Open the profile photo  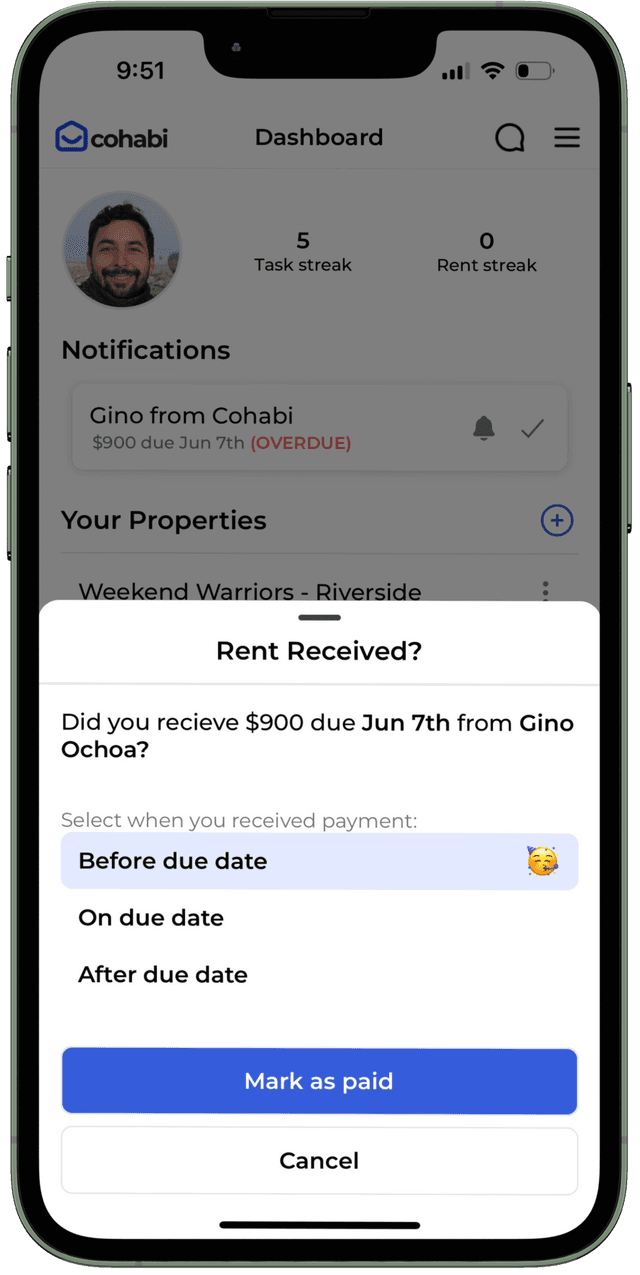(x=122, y=250)
